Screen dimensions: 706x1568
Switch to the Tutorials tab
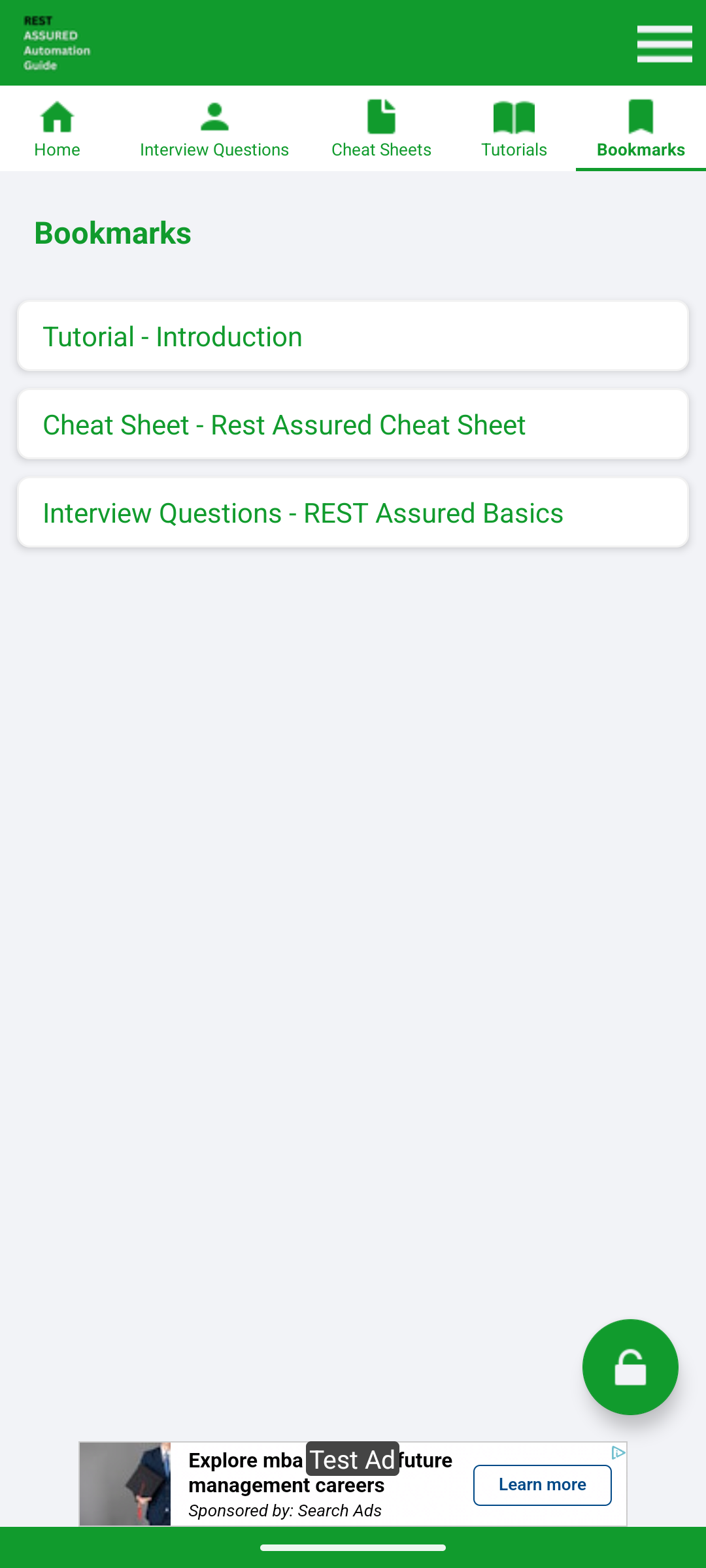point(514,128)
